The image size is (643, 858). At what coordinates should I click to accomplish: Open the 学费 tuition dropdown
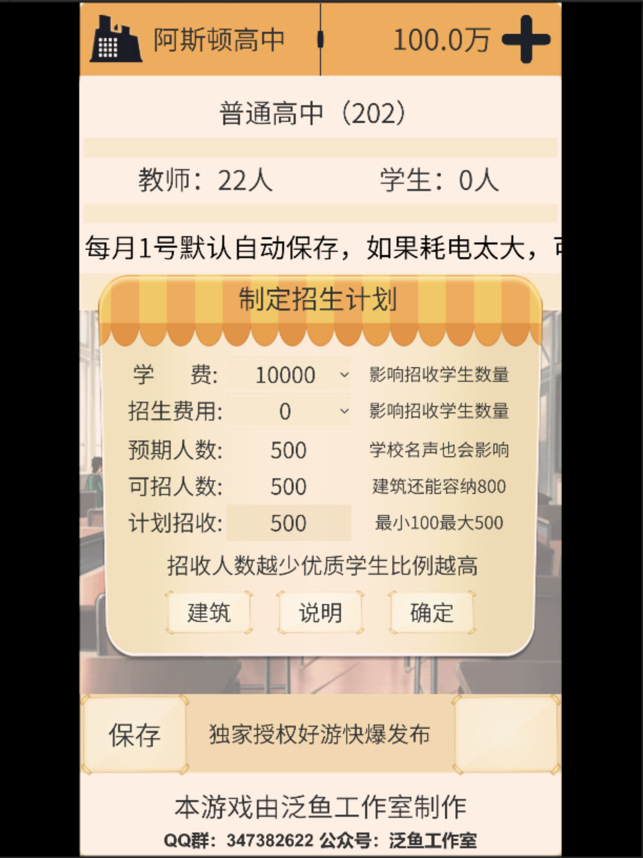pyautogui.click(x=291, y=375)
